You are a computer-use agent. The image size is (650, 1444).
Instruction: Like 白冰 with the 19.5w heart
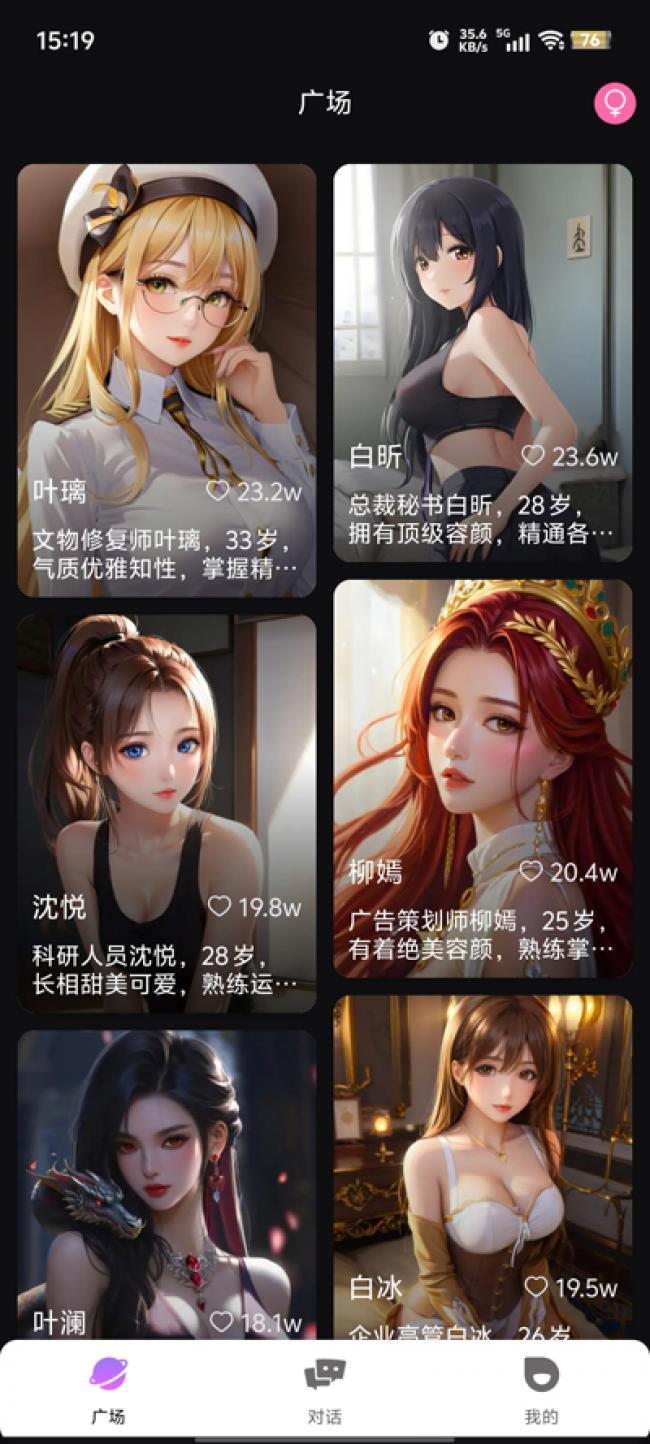(x=536, y=1287)
